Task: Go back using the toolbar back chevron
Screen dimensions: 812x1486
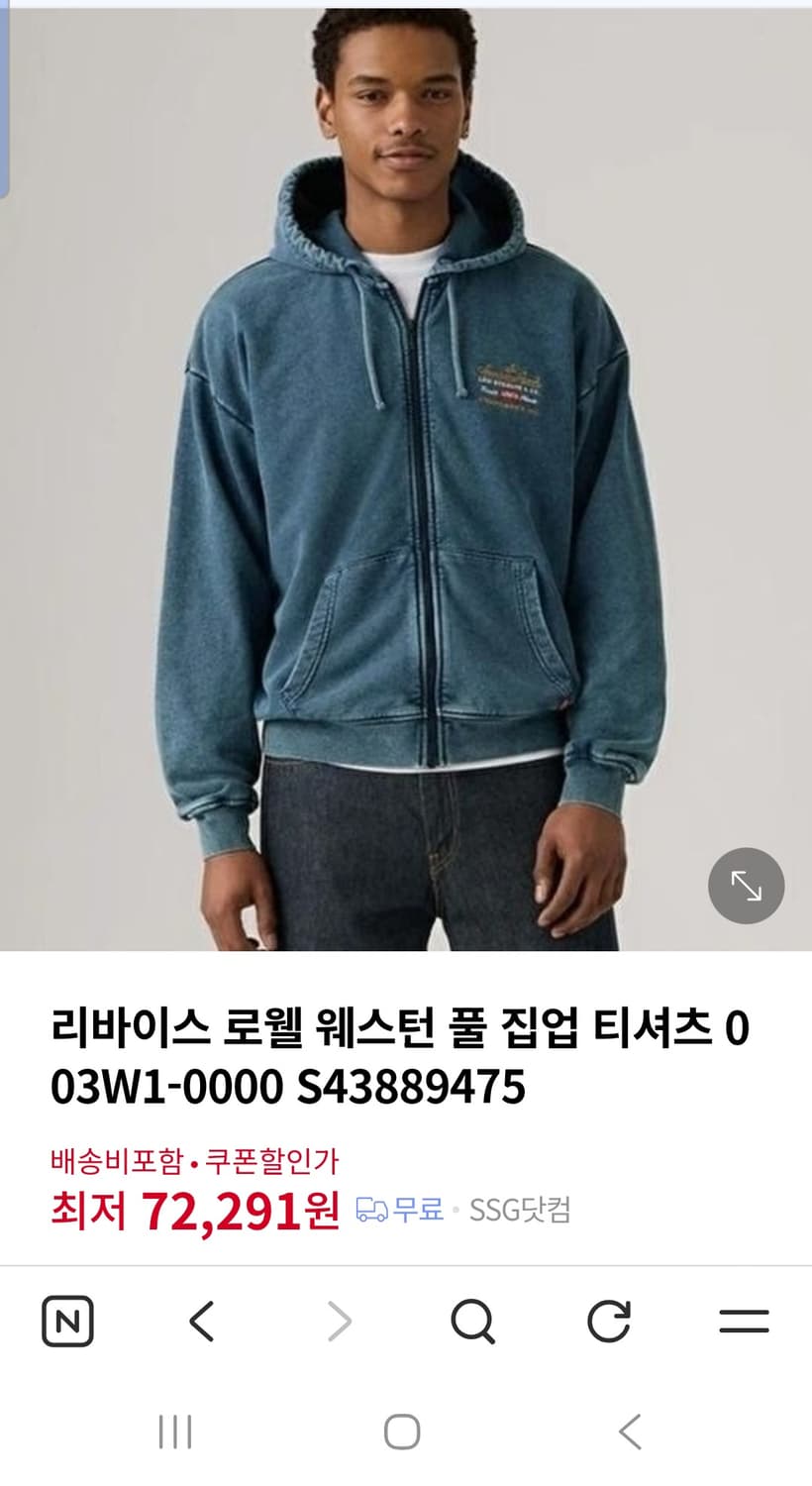Action: tap(203, 1322)
